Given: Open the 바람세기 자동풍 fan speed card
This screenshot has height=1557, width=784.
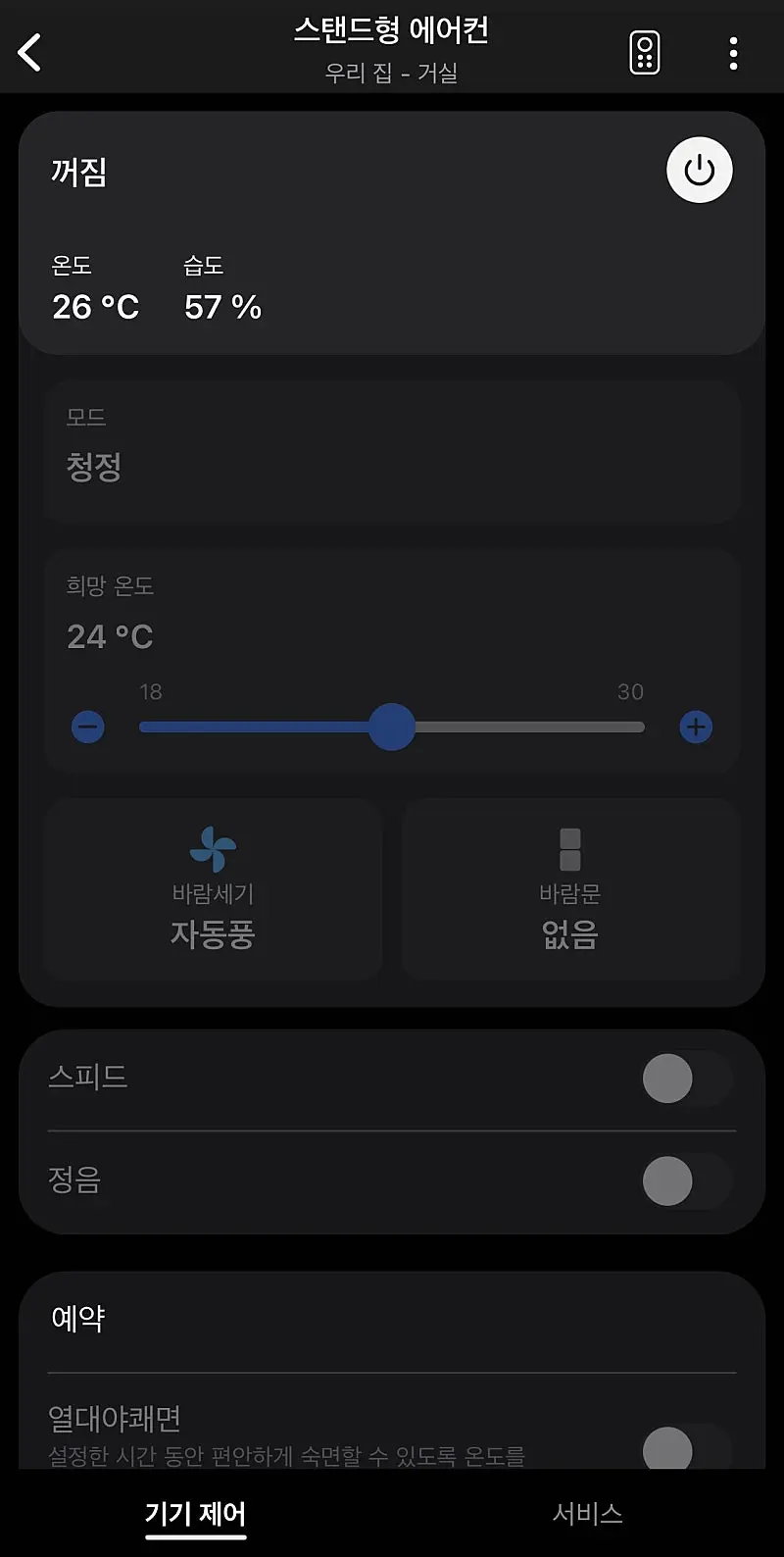Looking at the screenshot, I should pos(213,890).
